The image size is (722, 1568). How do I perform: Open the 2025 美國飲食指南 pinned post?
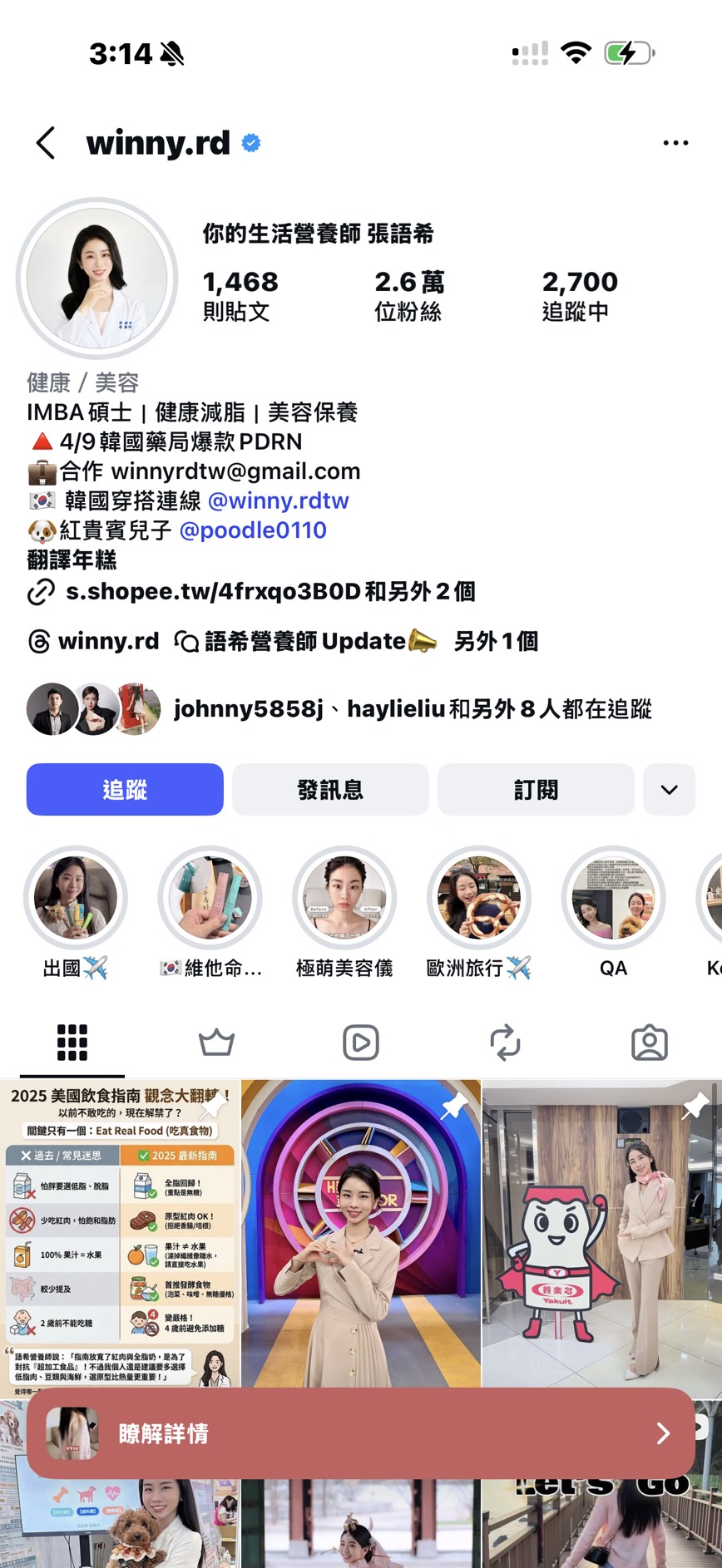point(120,1230)
